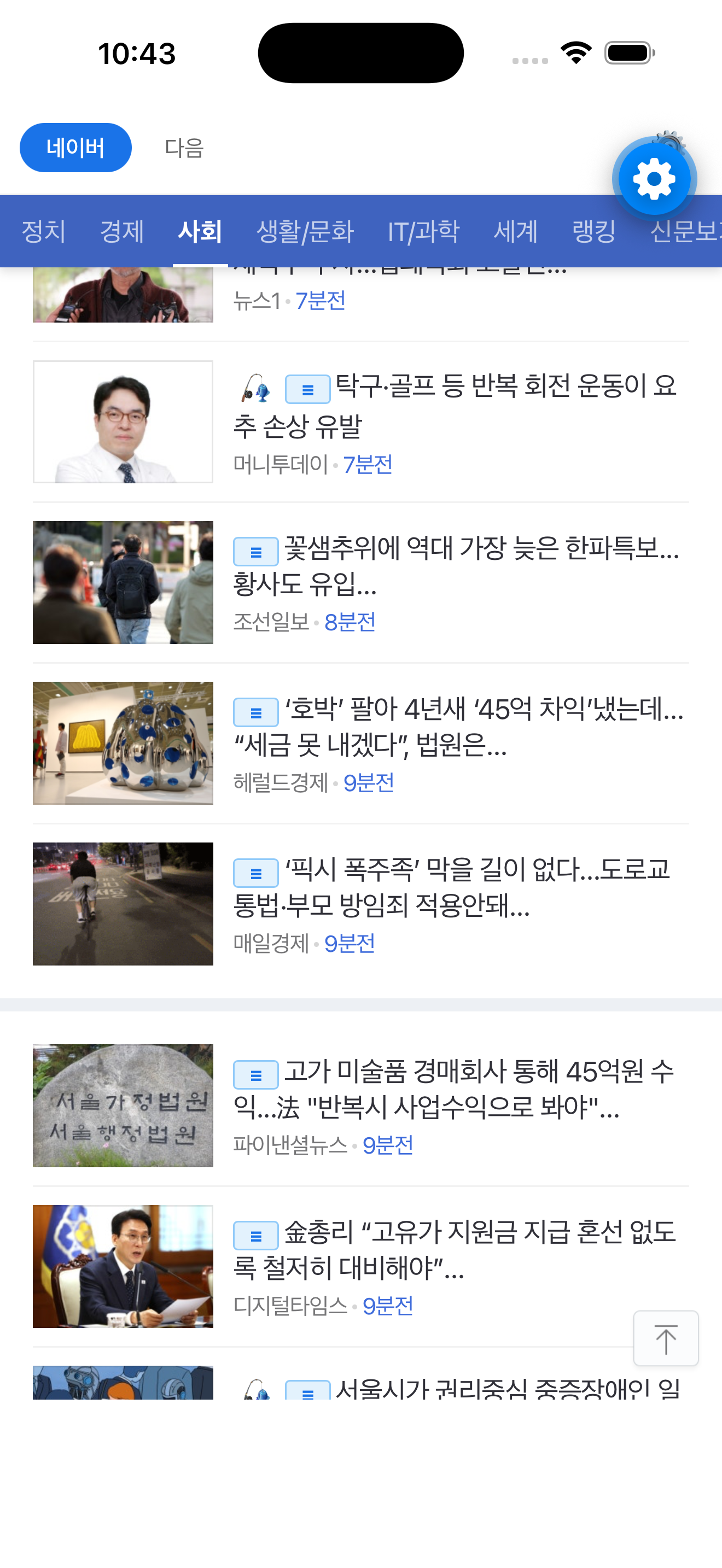Image resolution: width=722 pixels, height=1568 pixels.
Task: Select the 네이버 source button
Action: [x=75, y=147]
